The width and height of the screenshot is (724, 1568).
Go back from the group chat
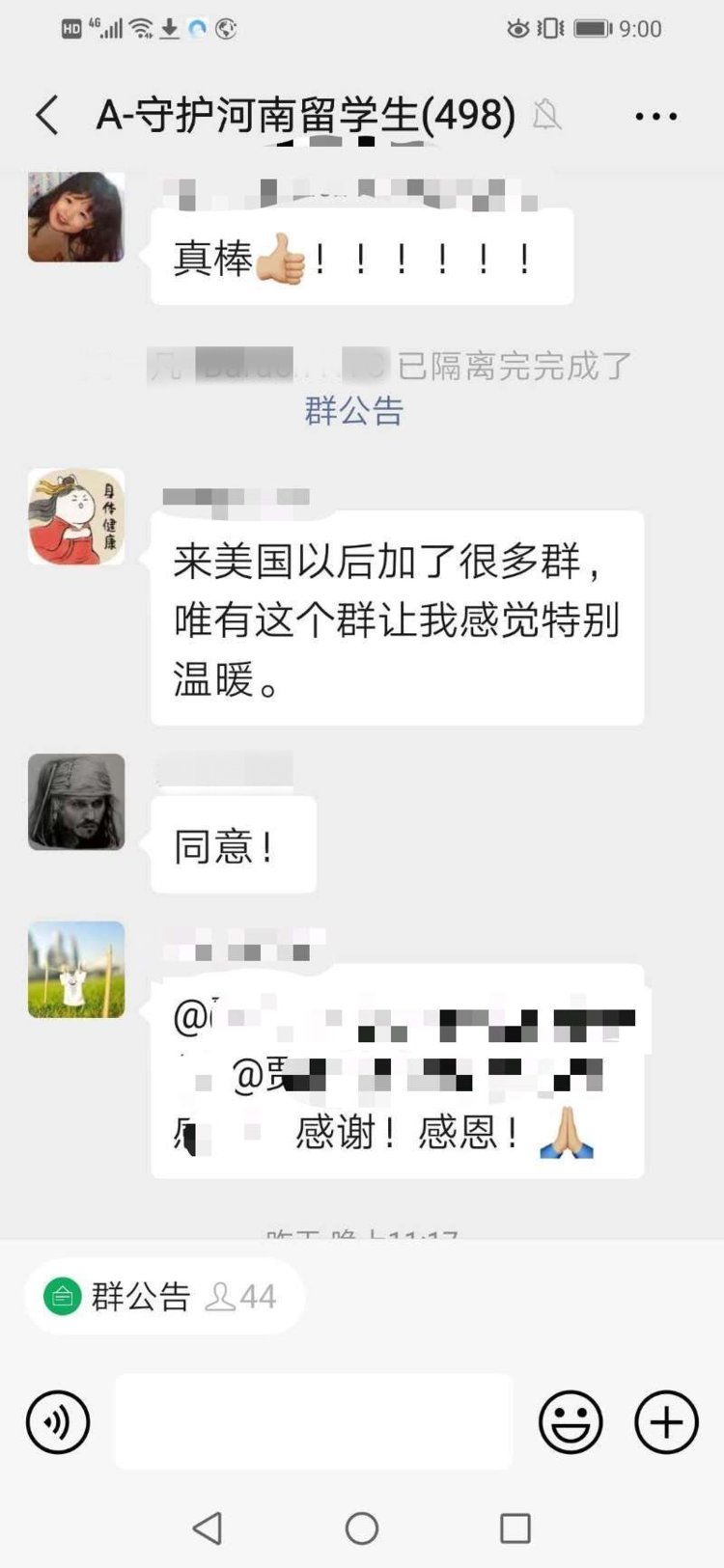point(46,116)
